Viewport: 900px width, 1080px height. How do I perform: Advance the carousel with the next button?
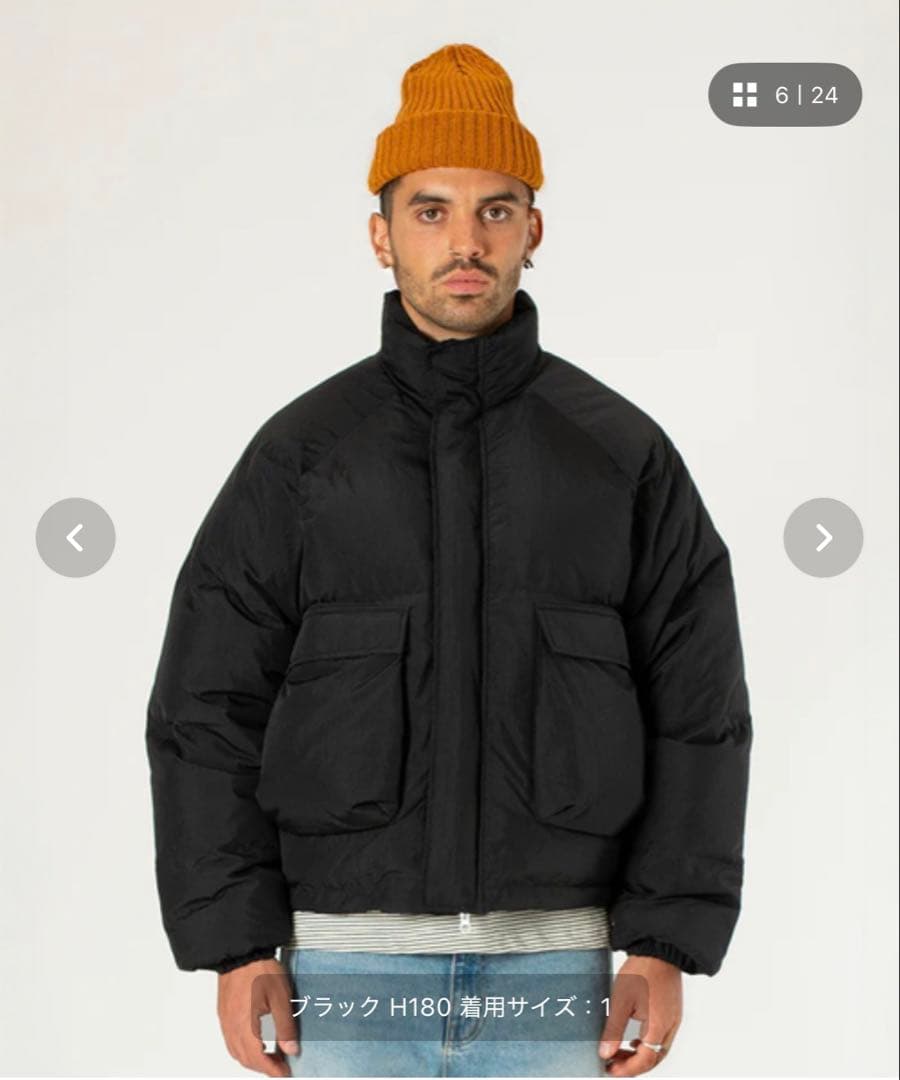[x=822, y=536]
